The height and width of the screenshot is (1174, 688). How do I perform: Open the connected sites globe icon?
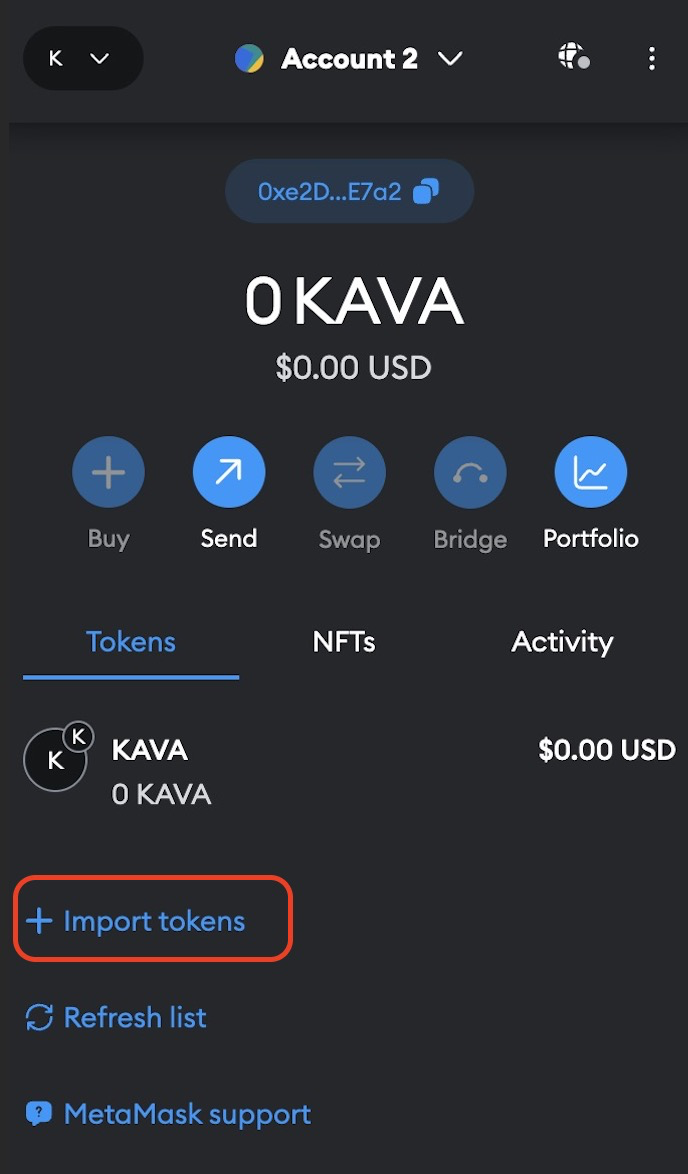pyautogui.click(x=573, y=58)
